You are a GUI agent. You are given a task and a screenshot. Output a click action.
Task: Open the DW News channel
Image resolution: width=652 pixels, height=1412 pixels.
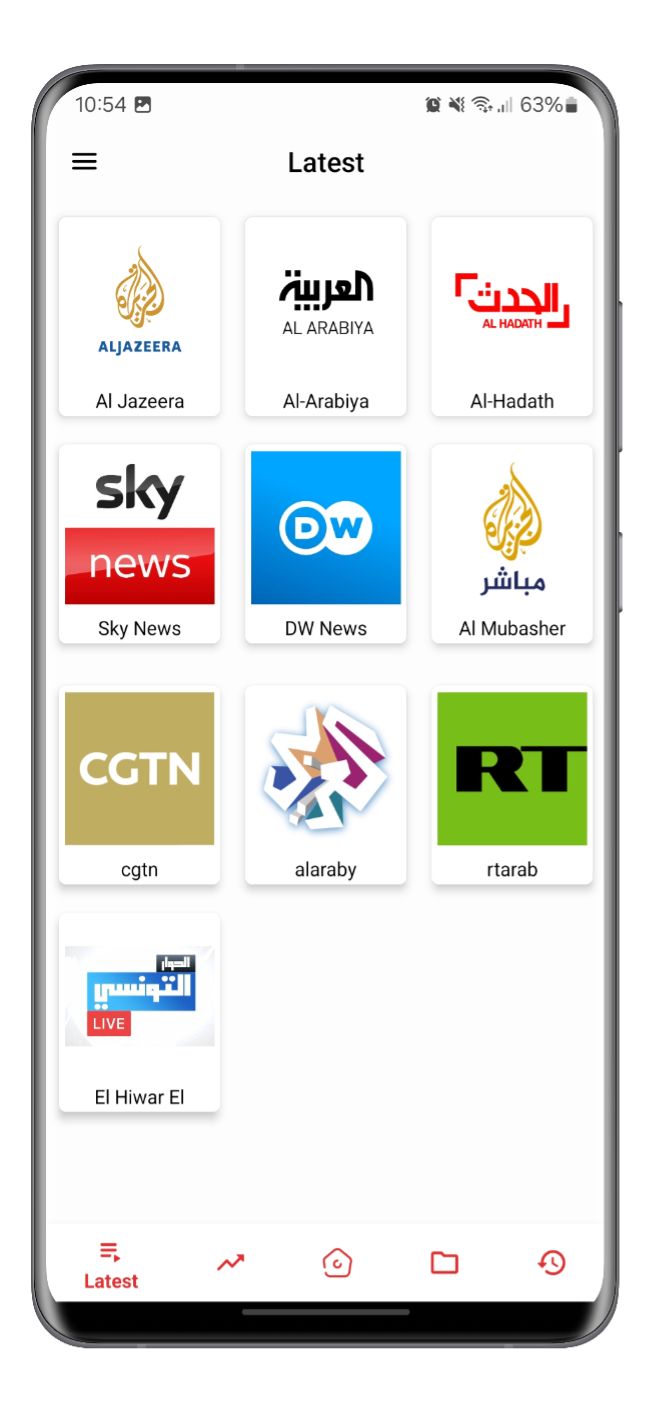pos(326,544)
